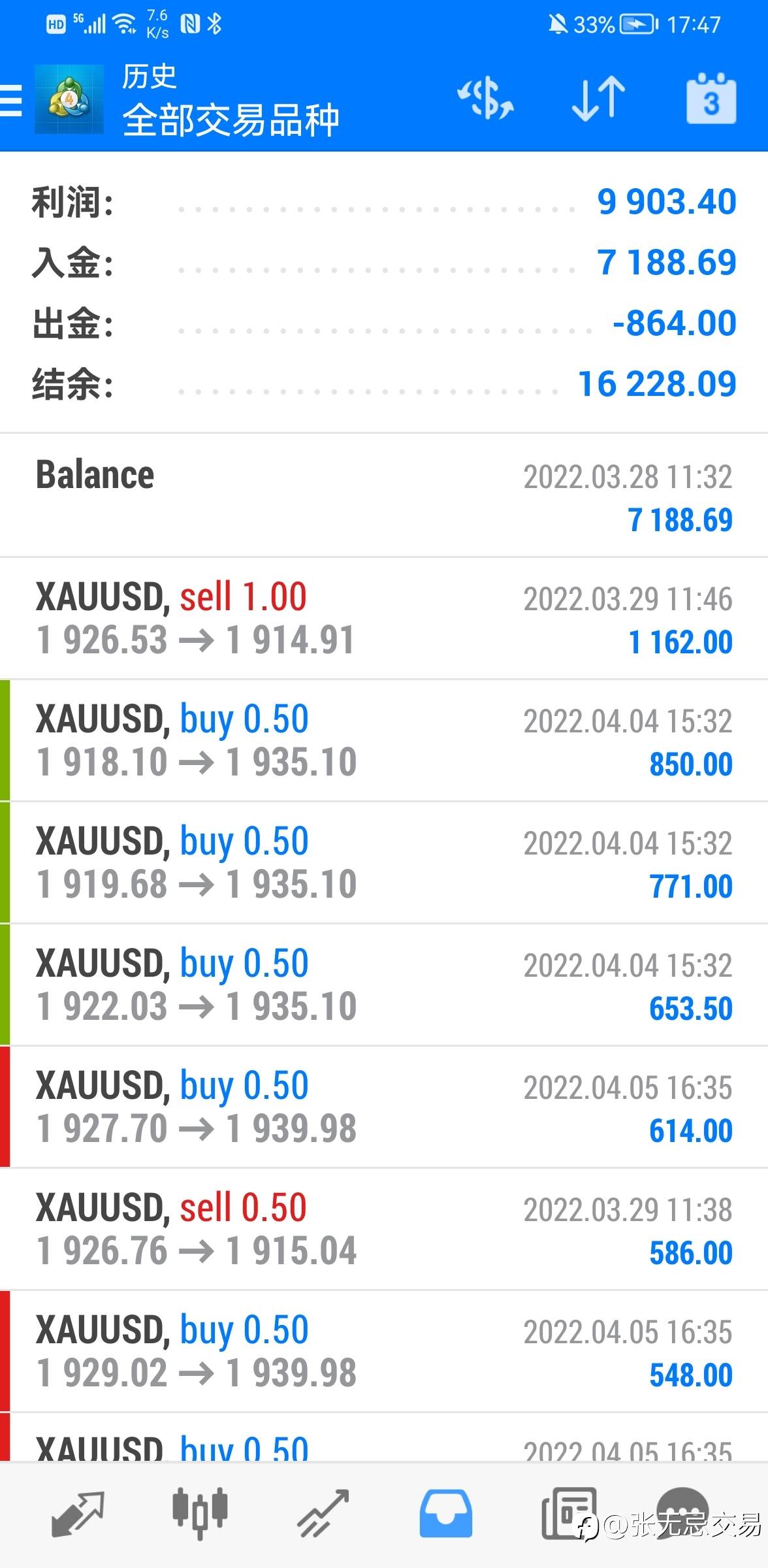Screen dimensions: 768x1568
Task: Open the Balance 7 188.69 deposit entry
Action: pyautogui.click(x=384, y=495)
